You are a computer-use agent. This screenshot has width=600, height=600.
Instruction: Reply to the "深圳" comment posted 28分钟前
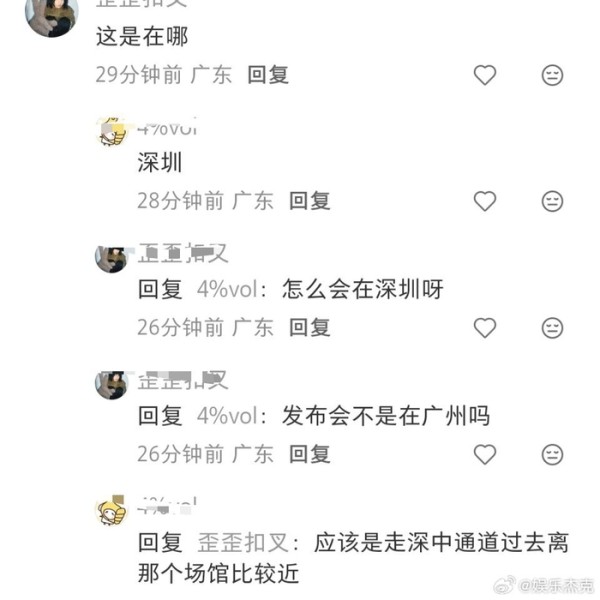tap(310, 201)
